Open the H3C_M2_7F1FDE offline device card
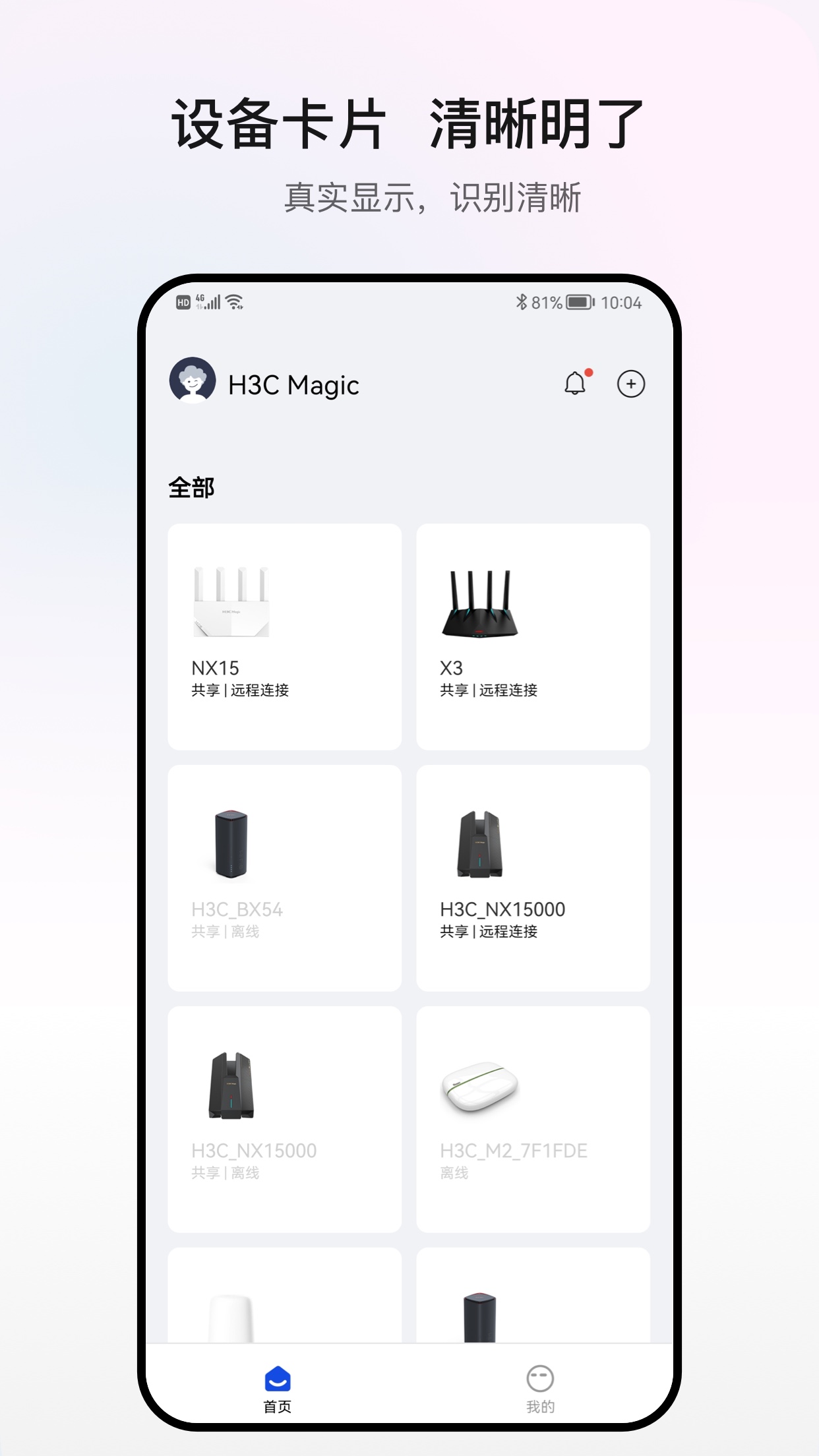The image size is (819, 1456). coord(533,1118)
